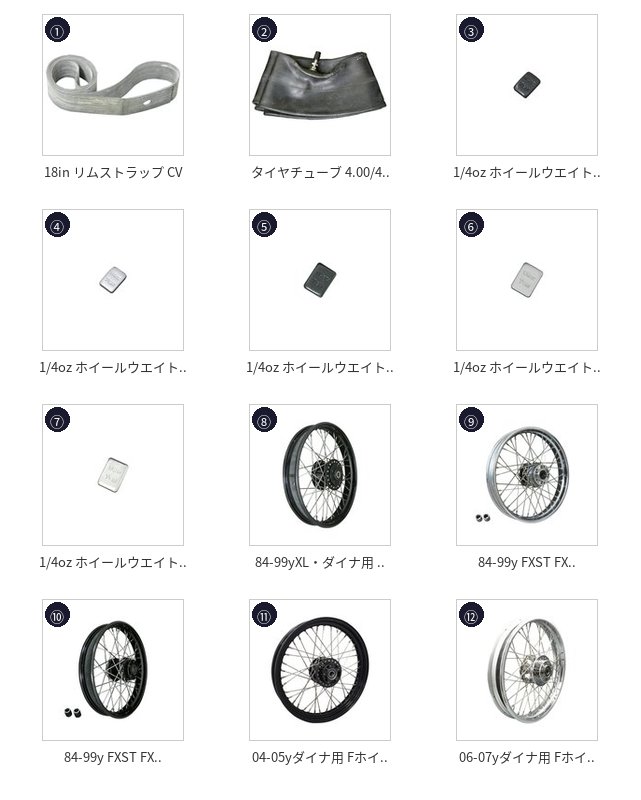Image resolution: width=641 pixels, height=800 pixels.
Task: Select product 11, the 04-05yダイナ用 Fホイ..
Action: click(320, 670)
